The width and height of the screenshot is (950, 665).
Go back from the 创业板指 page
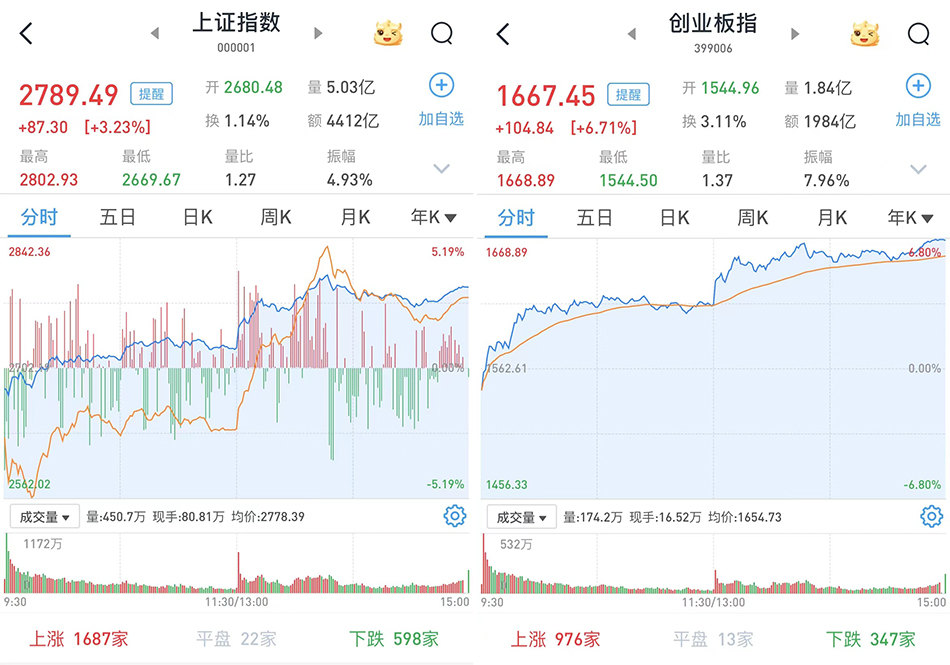[503, 33]
